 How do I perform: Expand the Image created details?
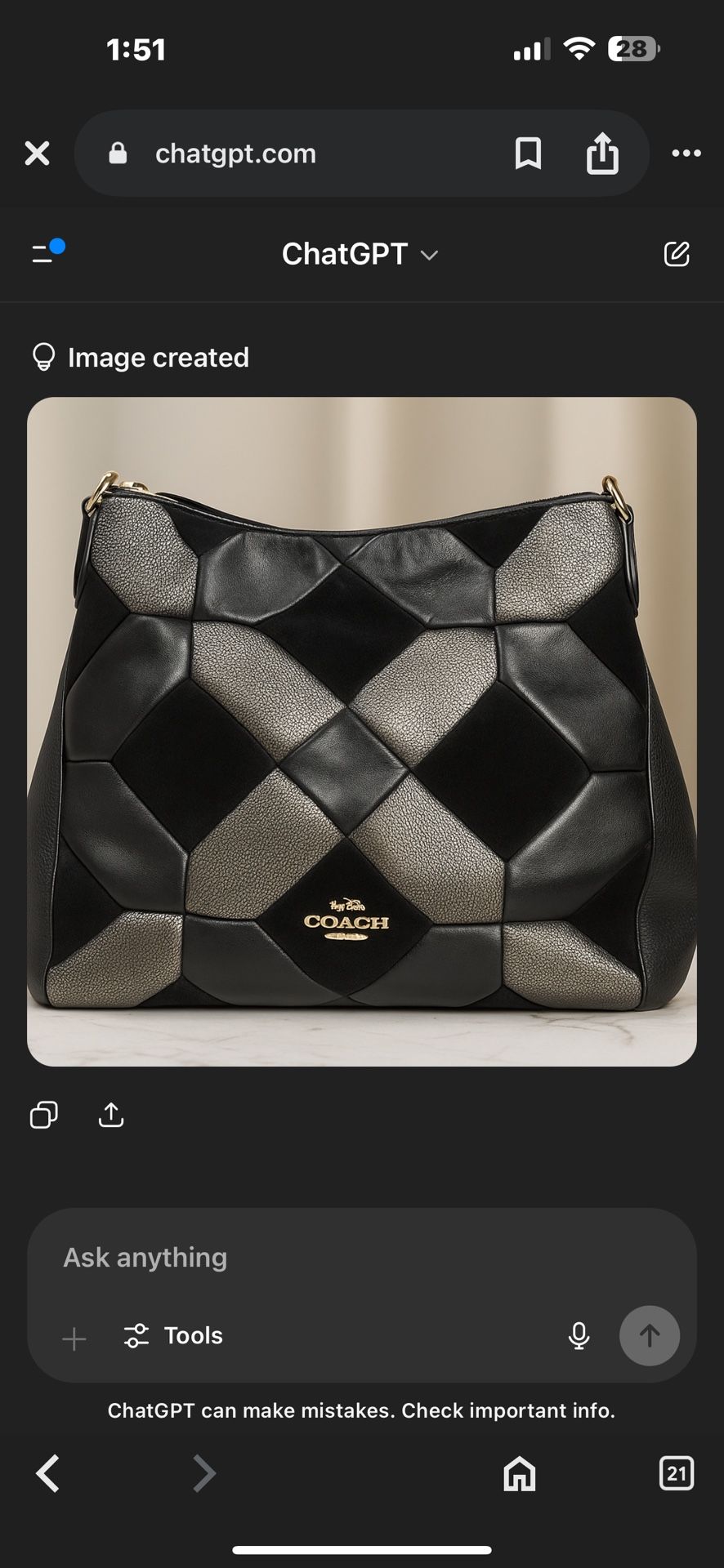(x=141, y=357)
